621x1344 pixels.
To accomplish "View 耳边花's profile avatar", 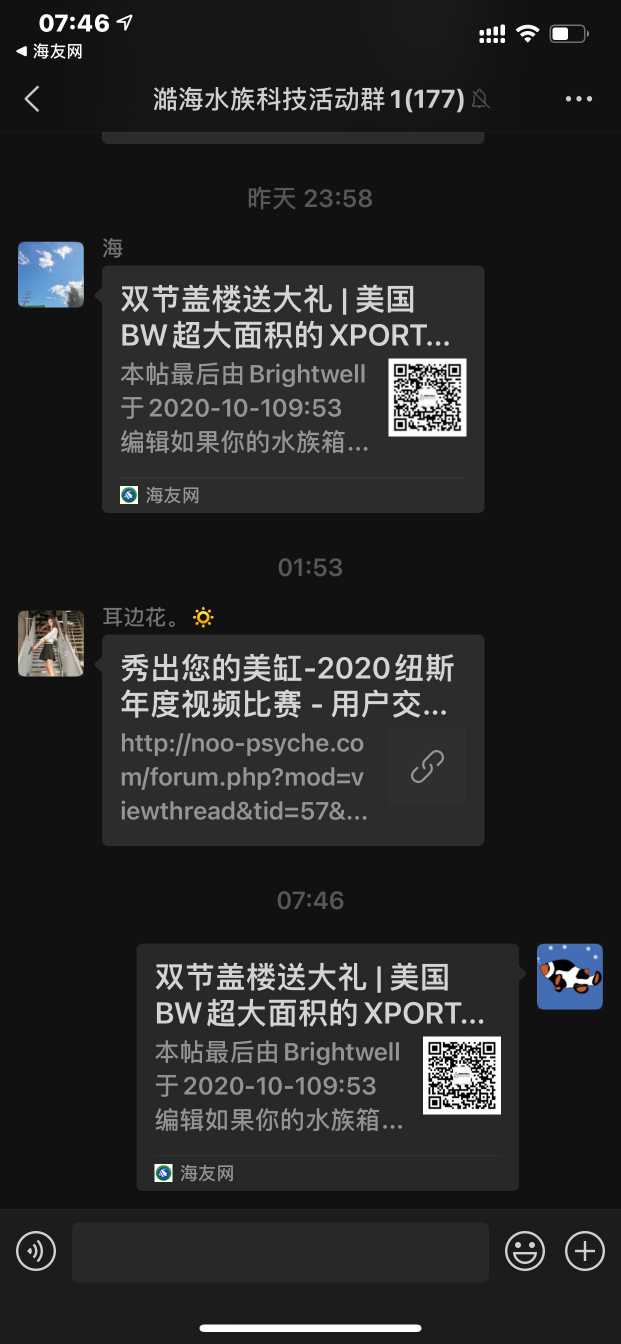I will point(51,644).
